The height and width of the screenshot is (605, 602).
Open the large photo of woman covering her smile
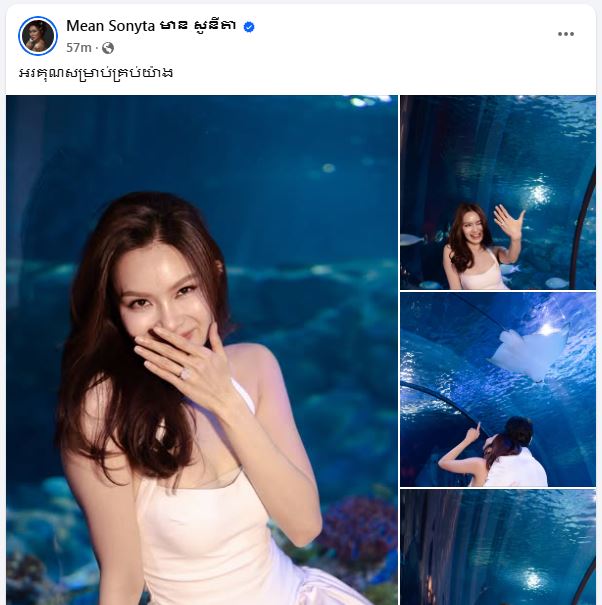202,350
